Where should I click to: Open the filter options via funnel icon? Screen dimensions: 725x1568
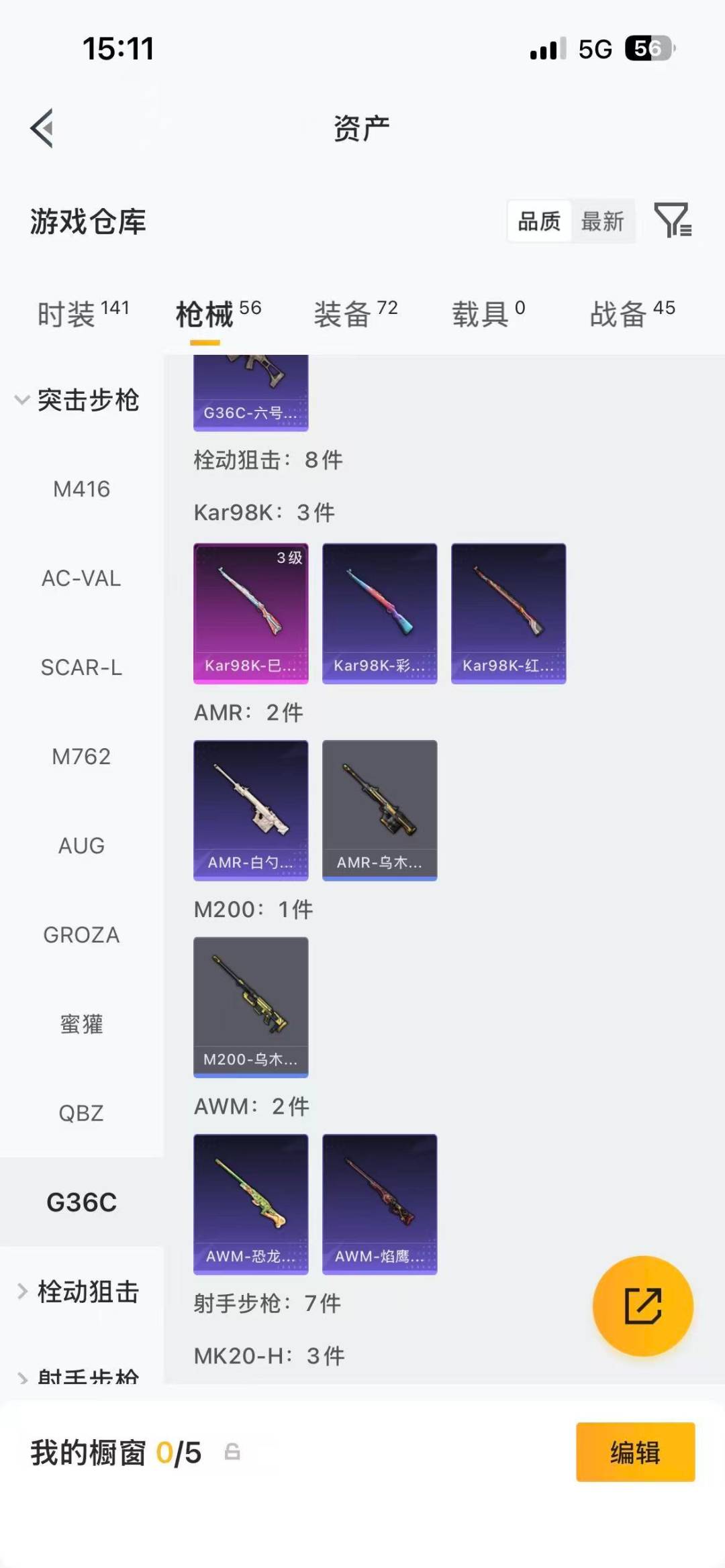(x=675, y=221)
